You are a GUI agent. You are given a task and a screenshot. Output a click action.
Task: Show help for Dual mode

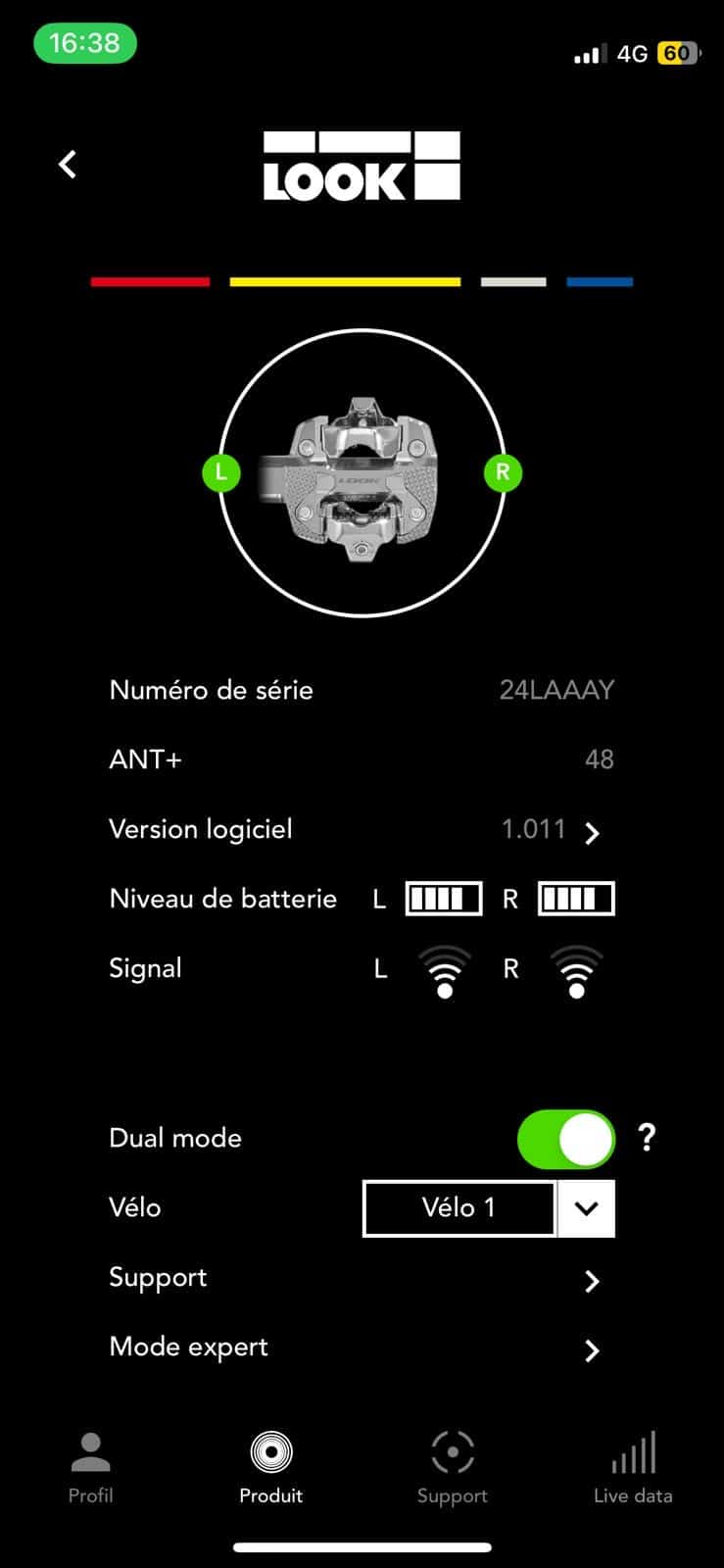coord(647,1138)
